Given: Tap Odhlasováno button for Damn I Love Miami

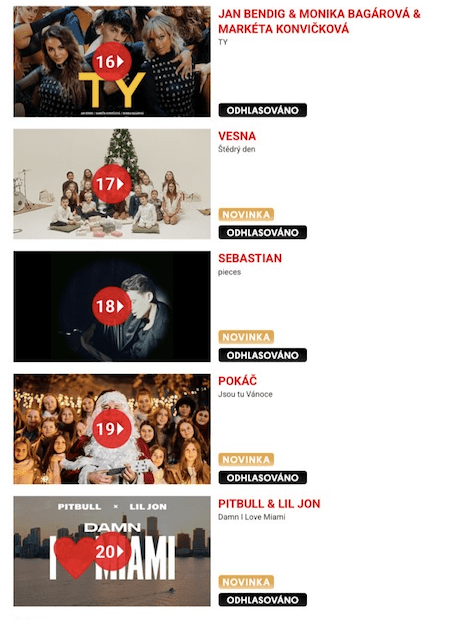Looking at the screenshot, I should pos(262,599).
